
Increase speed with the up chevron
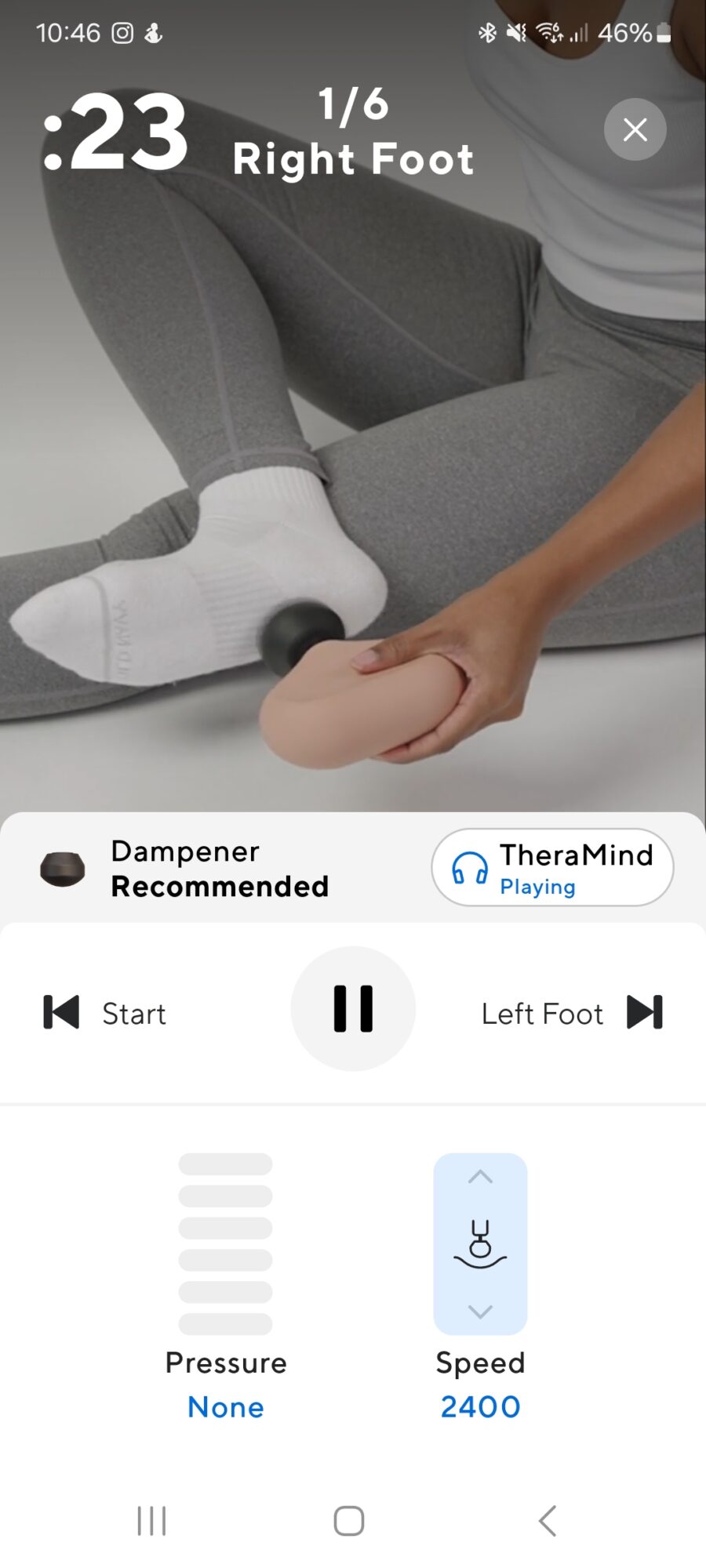(x=480, y=1177)
